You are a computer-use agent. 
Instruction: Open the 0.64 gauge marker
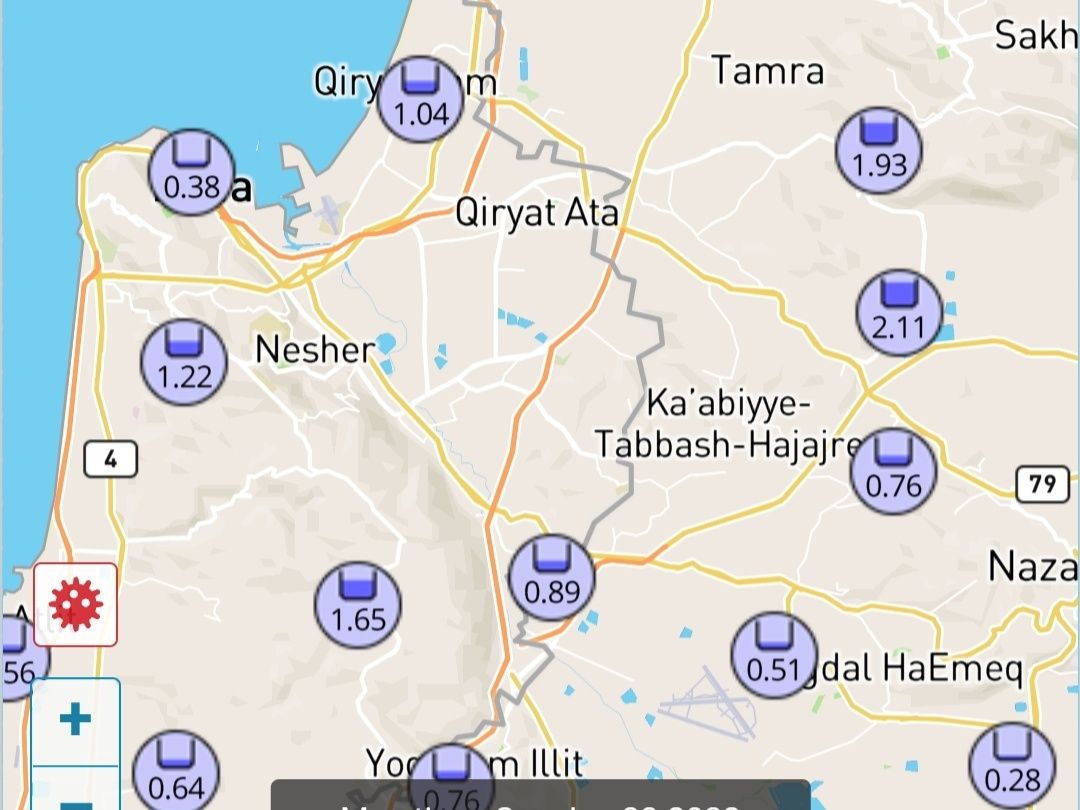point(176,774)
